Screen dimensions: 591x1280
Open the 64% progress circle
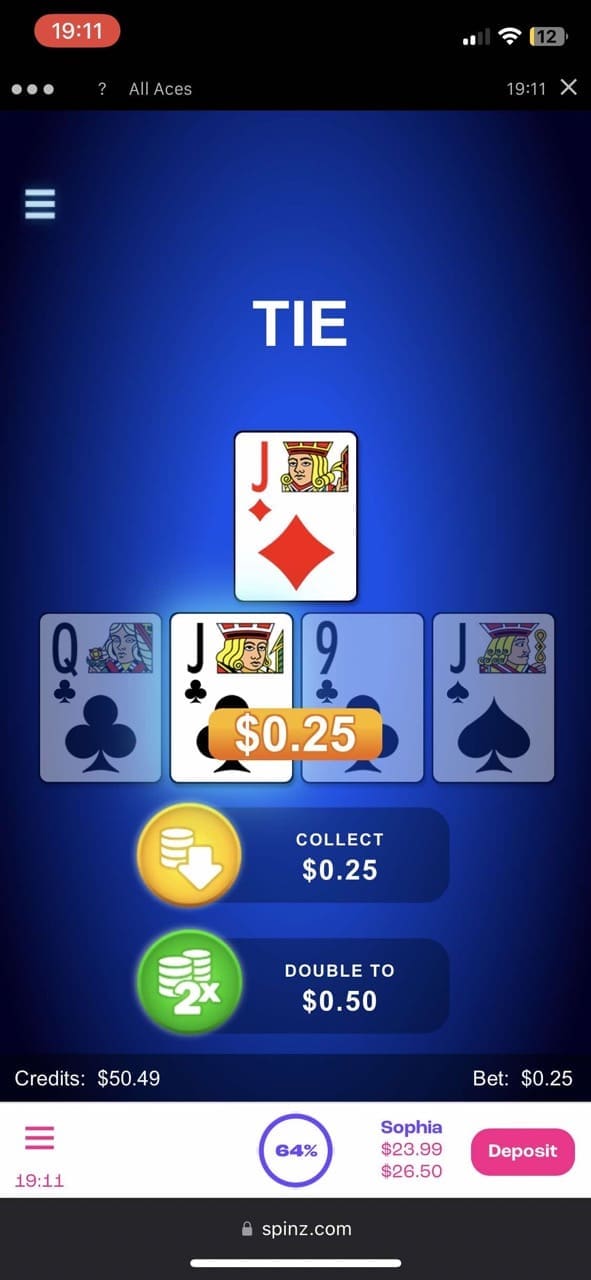click(x=296, y=1151)
